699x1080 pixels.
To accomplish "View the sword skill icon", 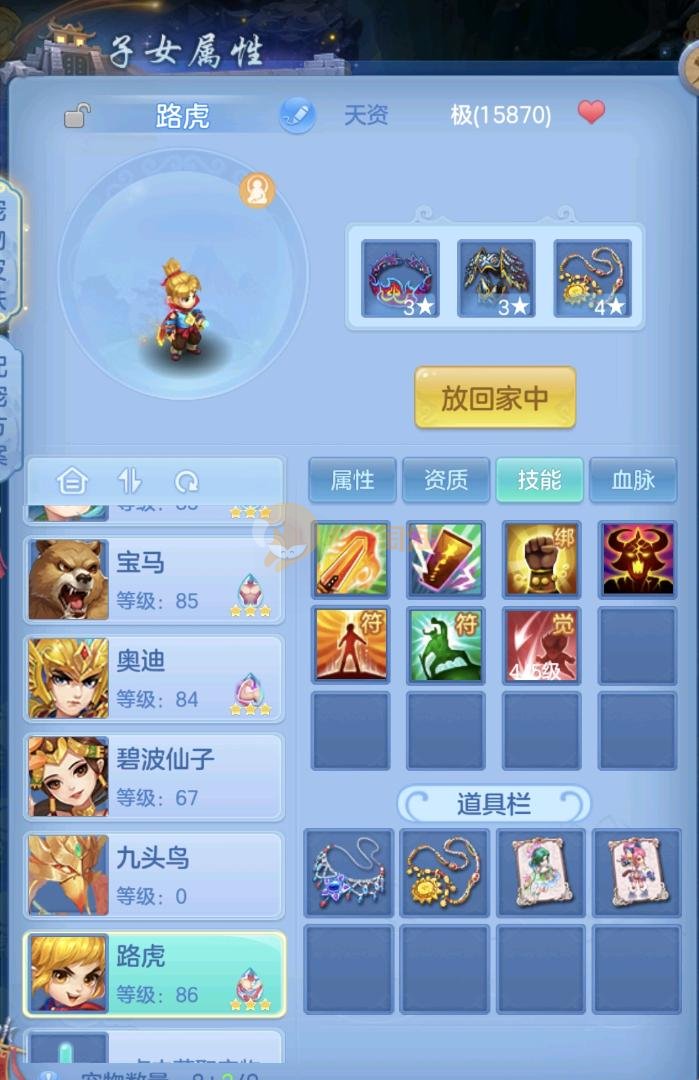I will tap(351, 559).
